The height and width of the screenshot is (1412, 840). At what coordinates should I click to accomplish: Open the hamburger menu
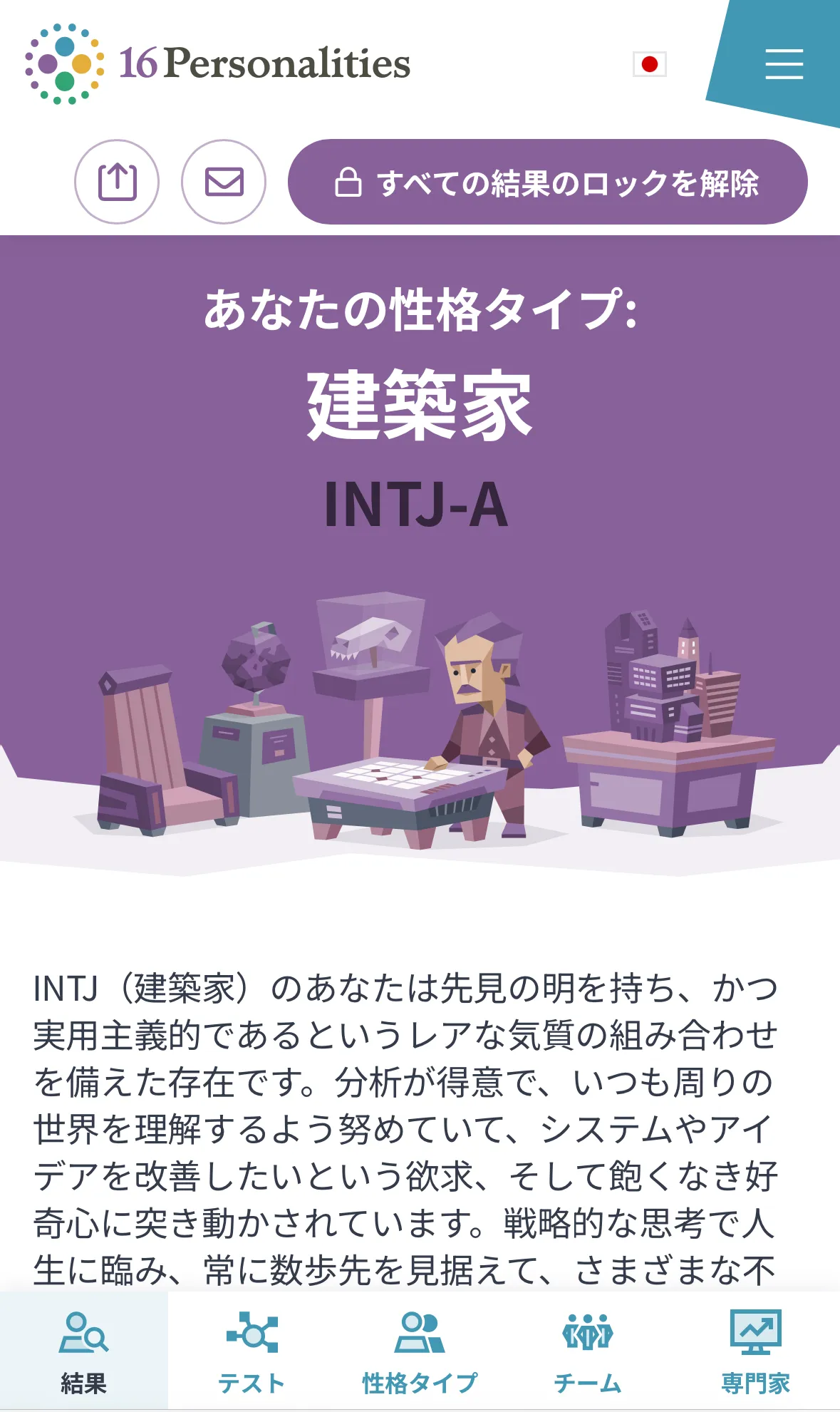(x=784, y=64)
